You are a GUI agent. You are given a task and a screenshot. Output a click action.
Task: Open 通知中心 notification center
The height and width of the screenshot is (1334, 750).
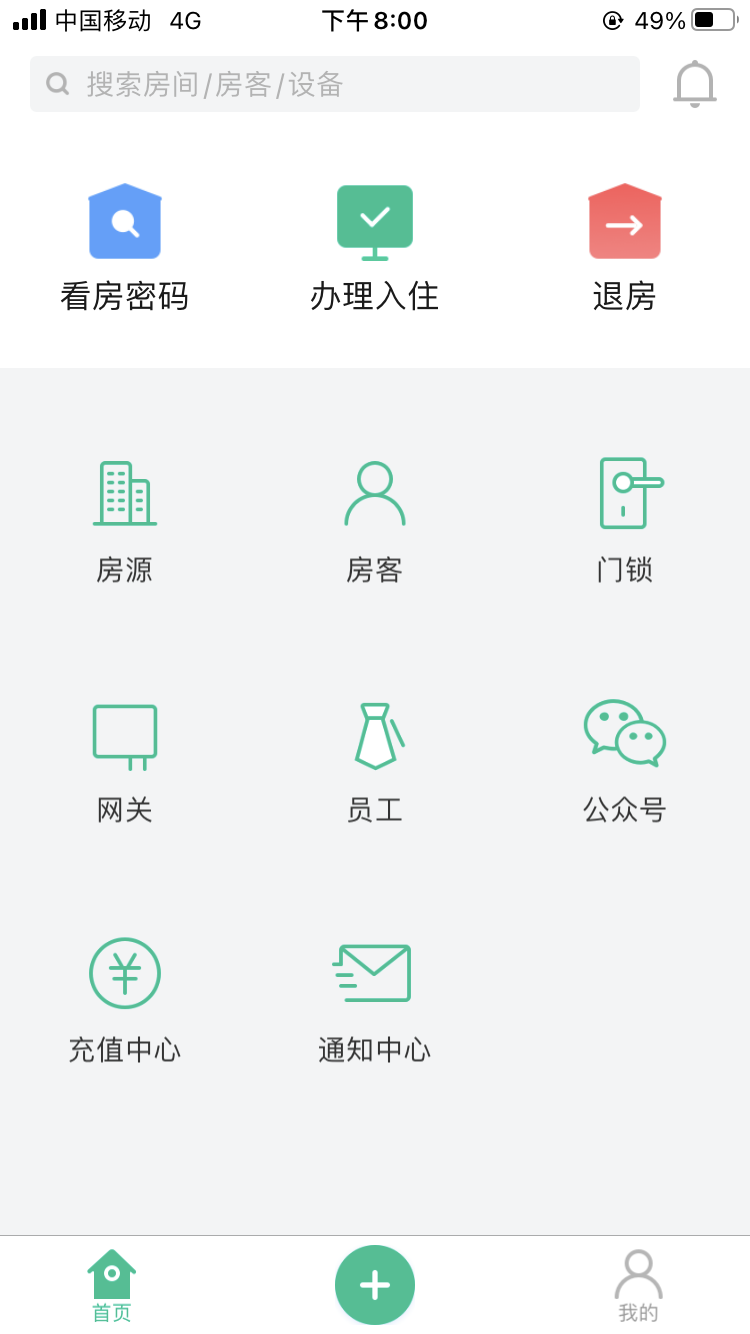click(375, 1001)
